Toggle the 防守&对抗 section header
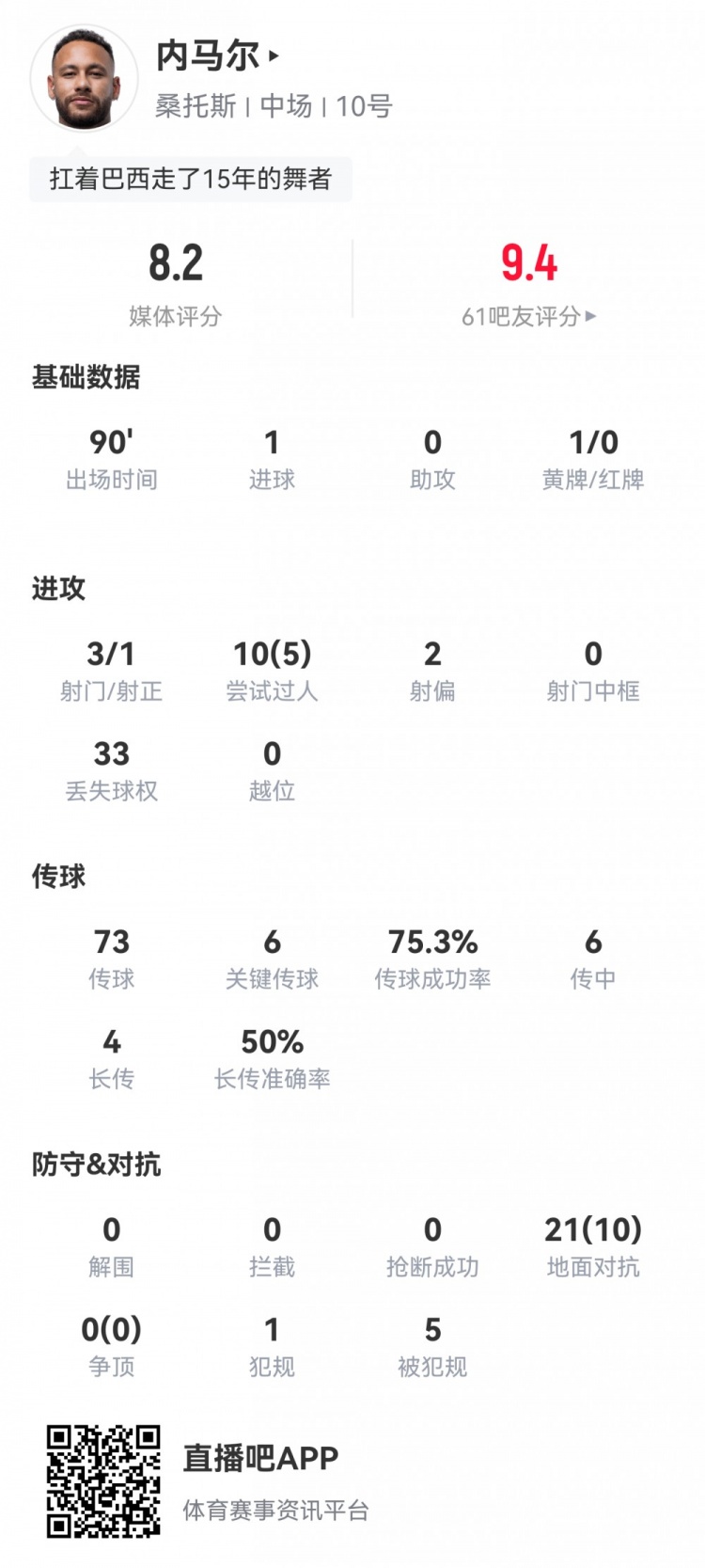This screenshot has width=705, height=1568. tap(96, 1164)
